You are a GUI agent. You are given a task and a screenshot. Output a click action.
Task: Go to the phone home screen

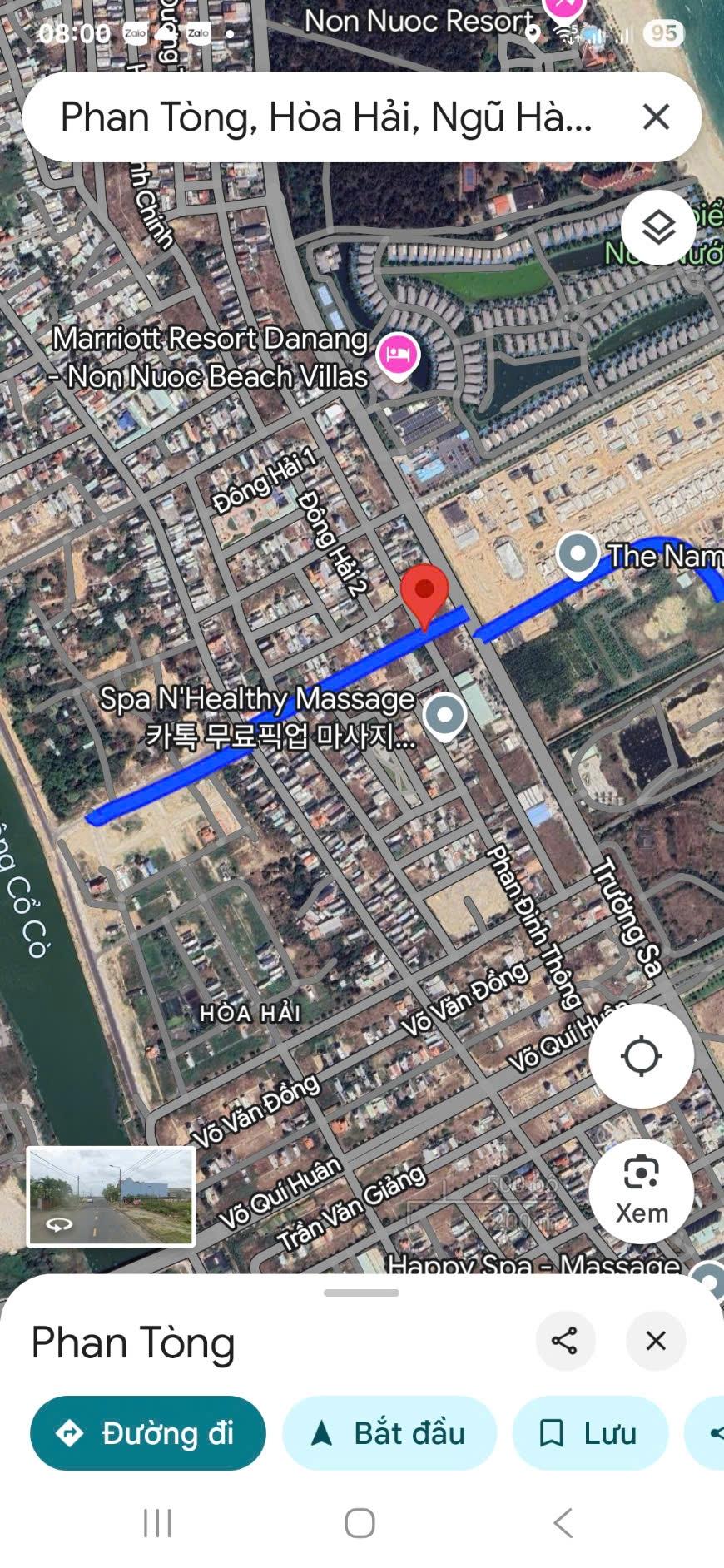coord(360,1523)
